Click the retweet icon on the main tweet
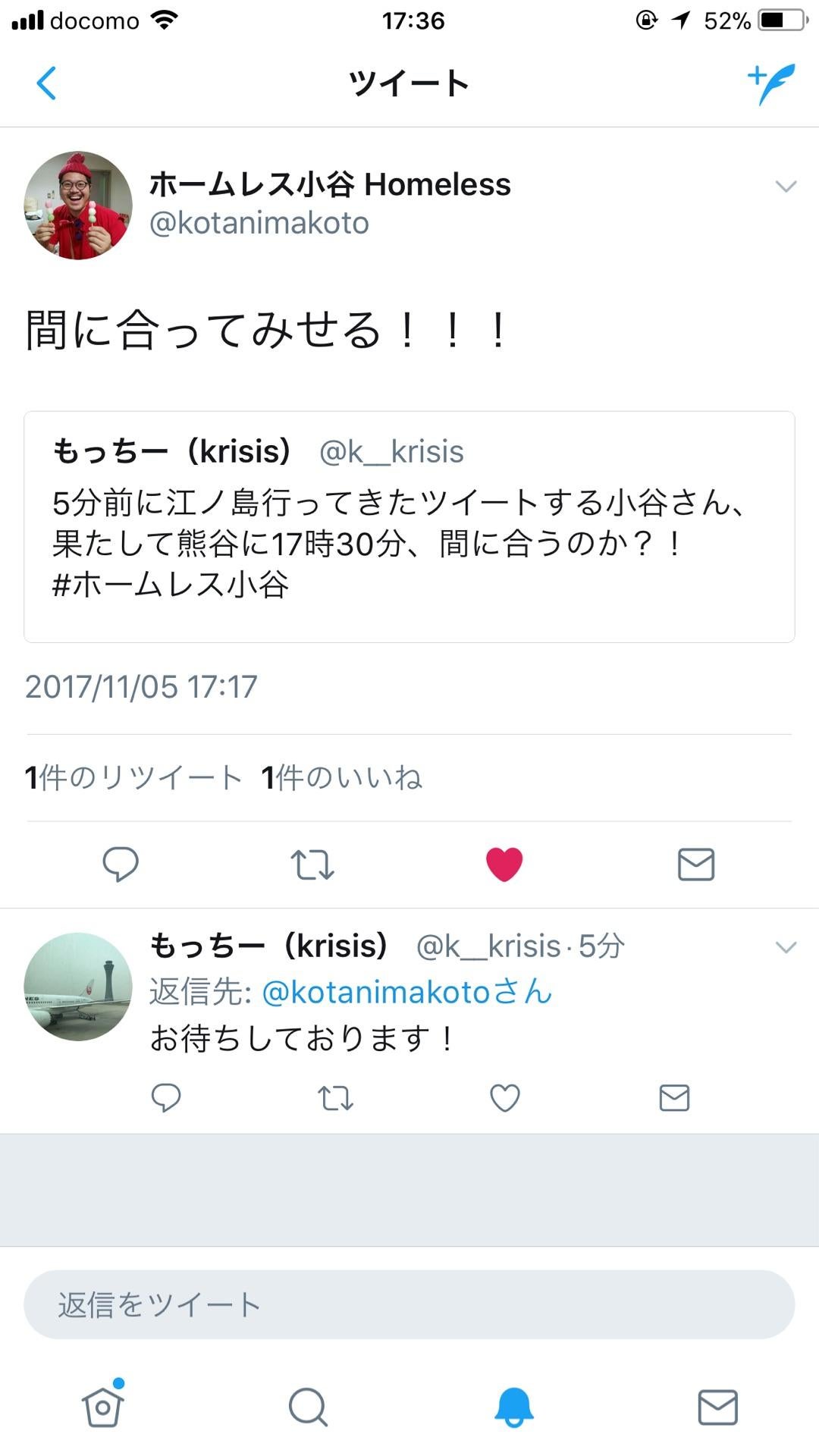 pos(312,864)
